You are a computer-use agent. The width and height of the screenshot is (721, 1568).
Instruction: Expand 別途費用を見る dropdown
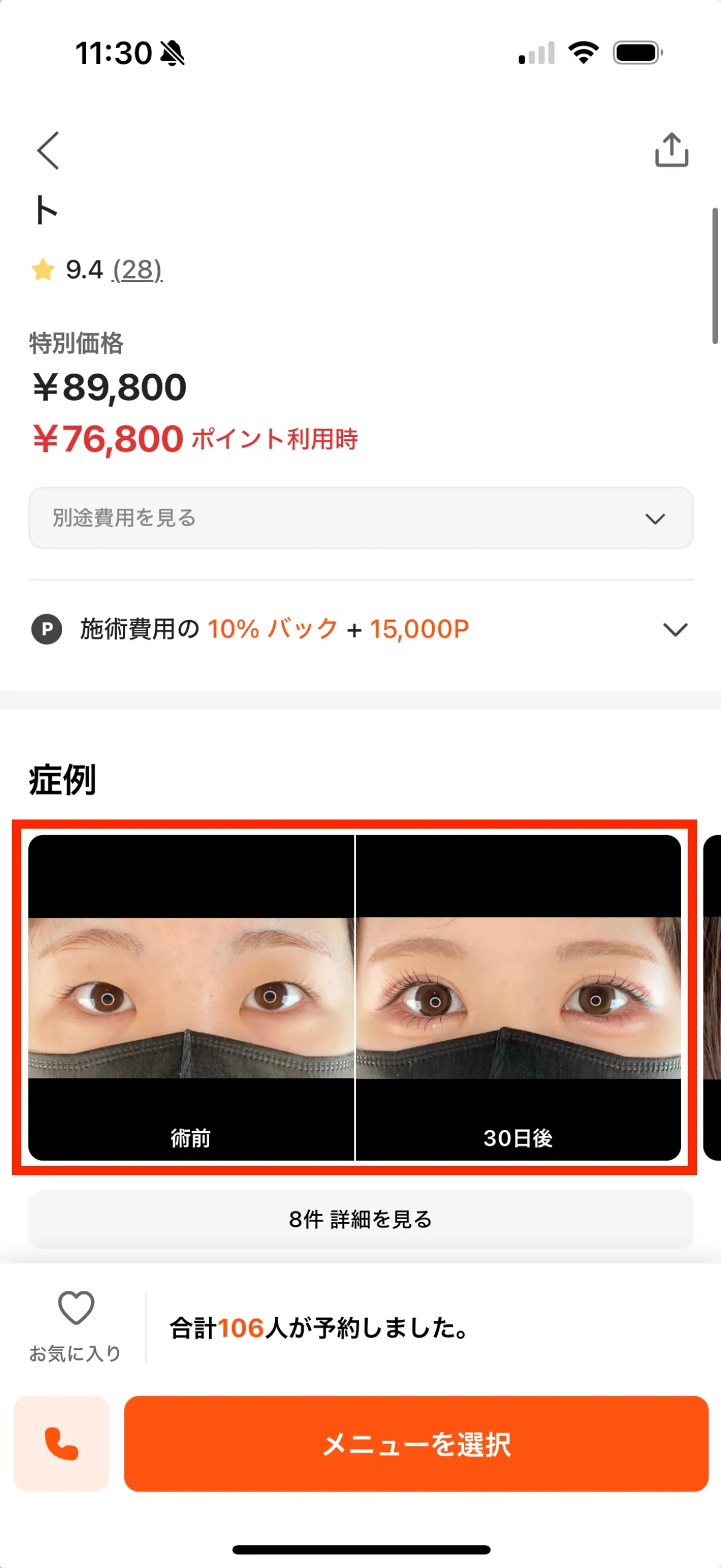(x=360, y=518)
